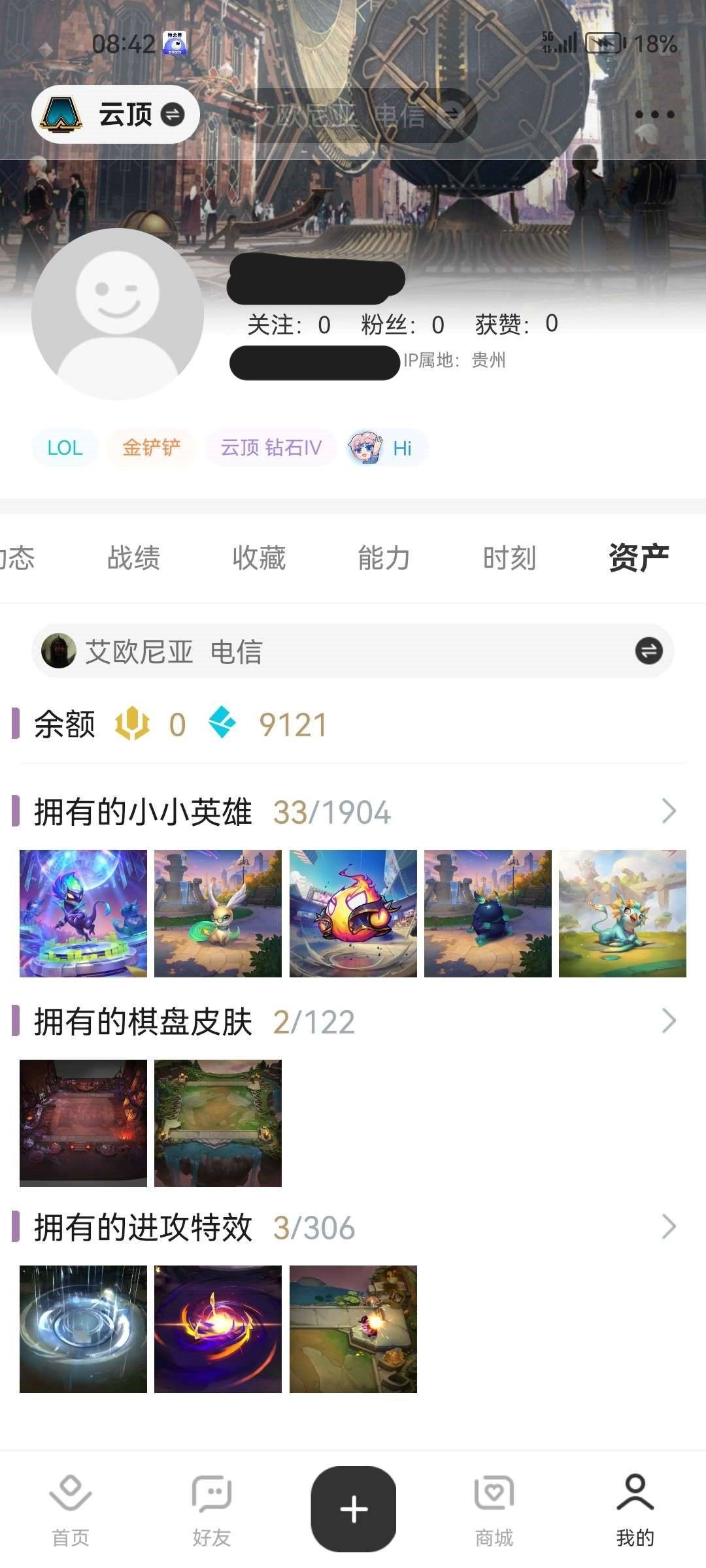Tap the LOL tag chip
This screenshot has height=1568, width=706.
pyautogui.click(x=65, y=448)
